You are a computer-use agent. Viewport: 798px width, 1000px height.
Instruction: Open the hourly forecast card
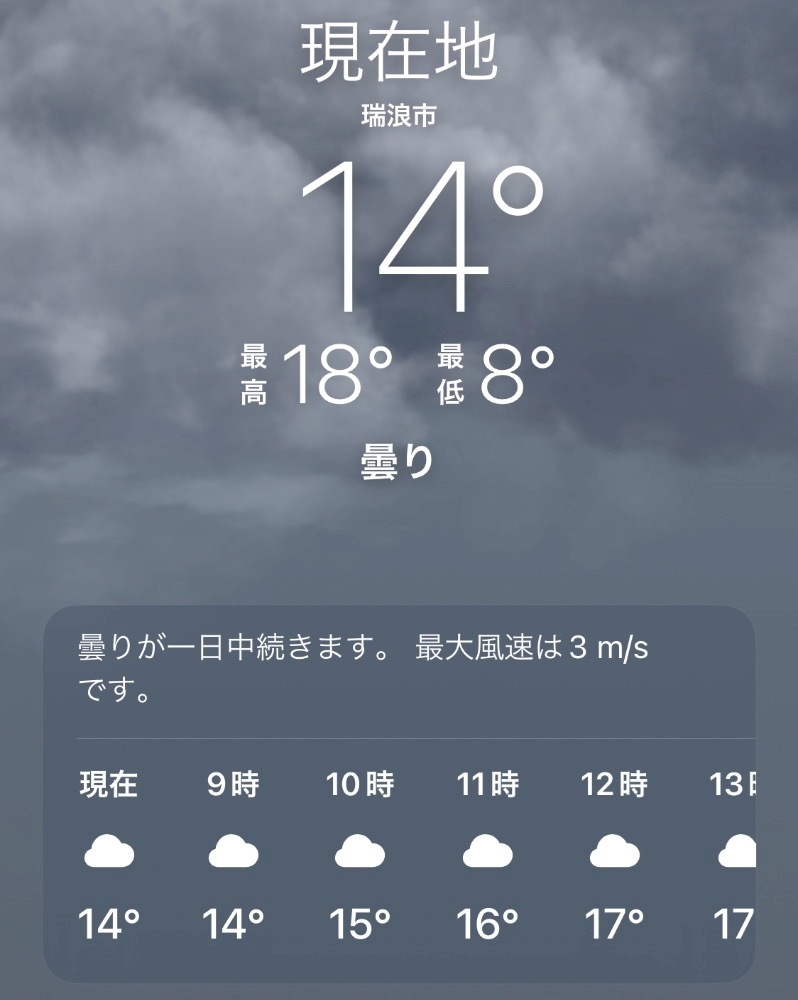[x=399, y=794]
